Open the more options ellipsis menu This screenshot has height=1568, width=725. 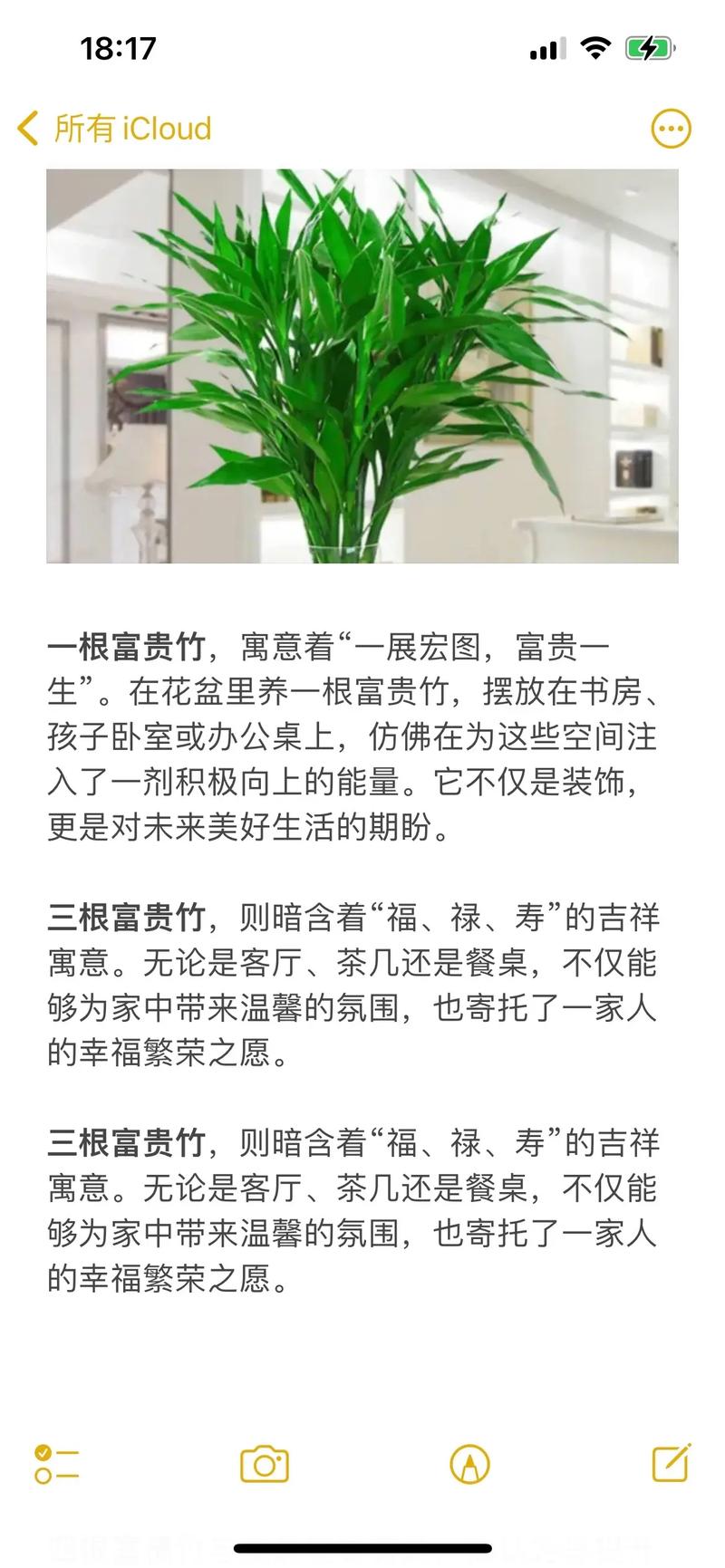(670, 128)
